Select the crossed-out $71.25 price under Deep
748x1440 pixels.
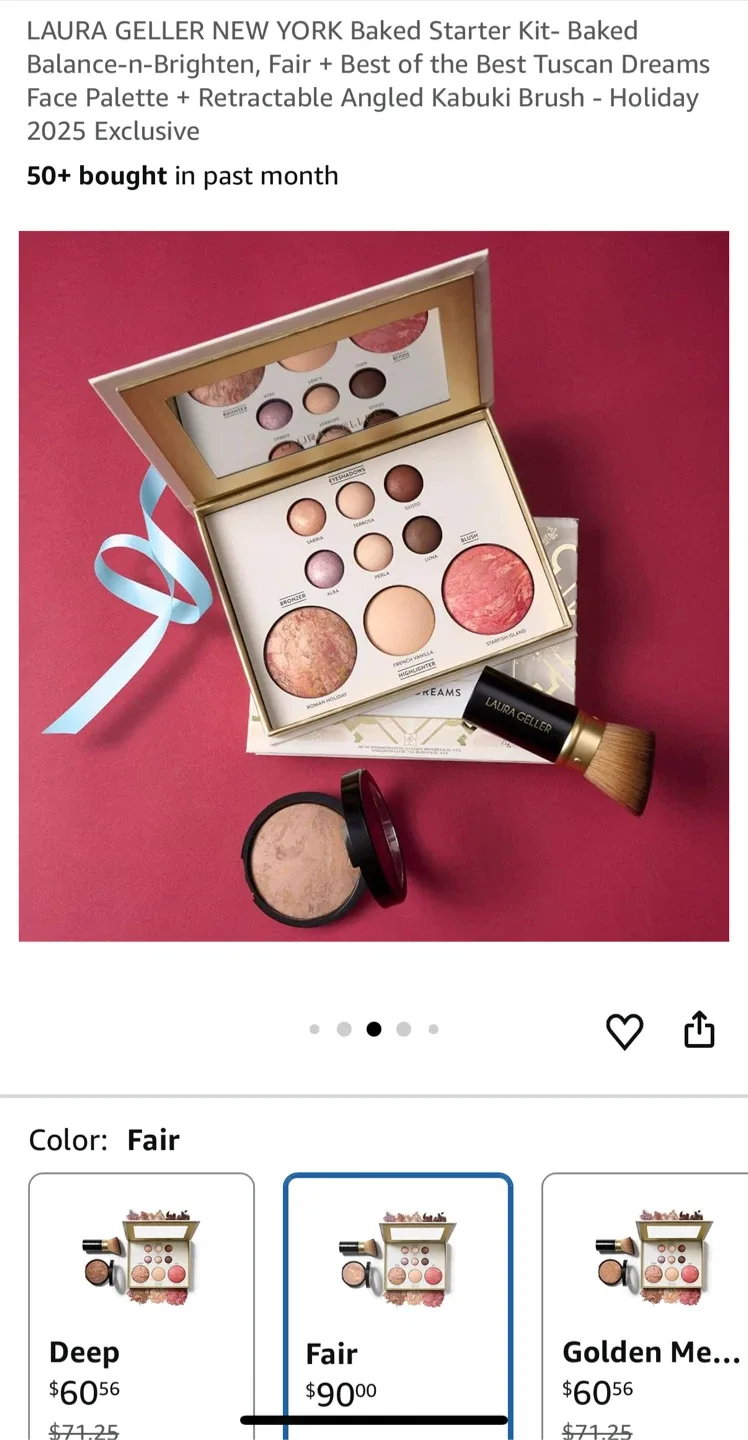click(x=85, y=1430)
